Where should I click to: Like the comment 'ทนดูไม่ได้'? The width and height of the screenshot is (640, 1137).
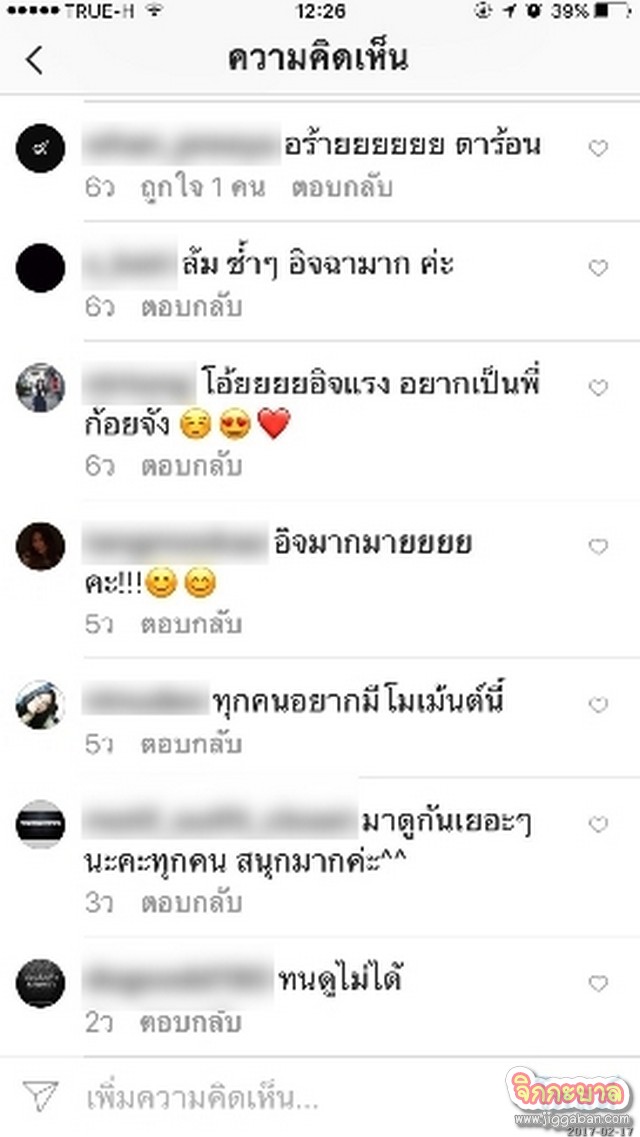(x=597, y=984)
